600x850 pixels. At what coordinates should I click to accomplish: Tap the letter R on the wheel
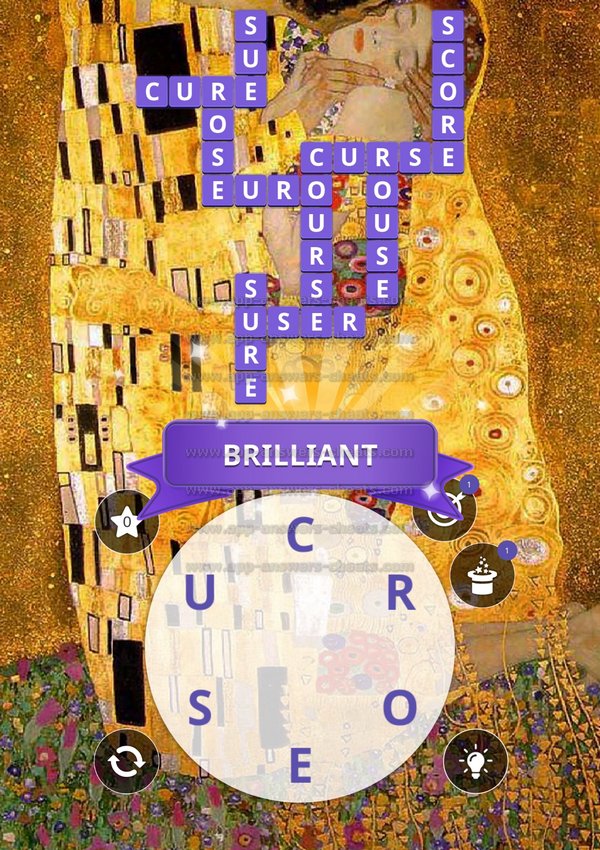[x=400, y=594]
